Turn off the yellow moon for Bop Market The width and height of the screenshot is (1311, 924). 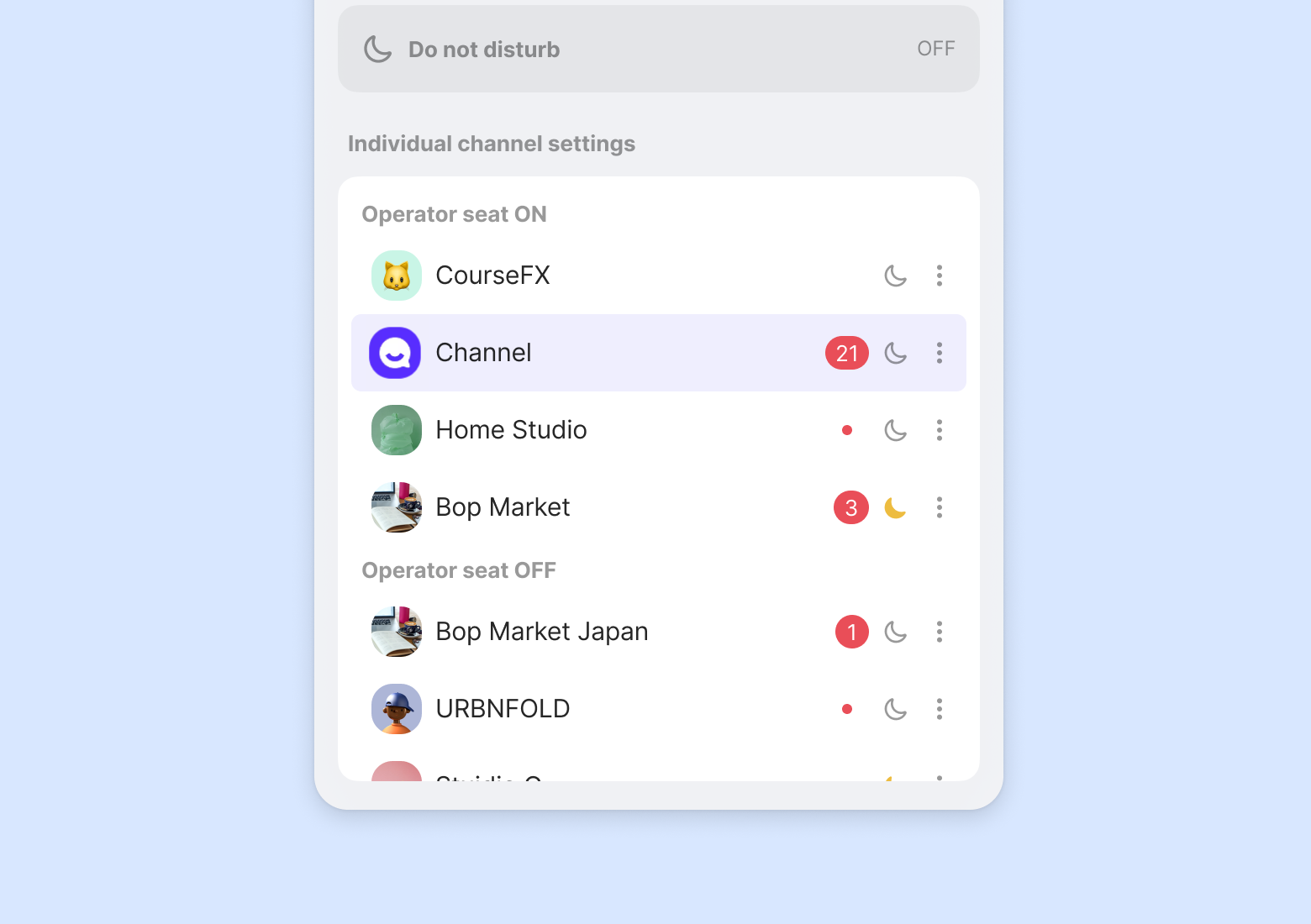coord(895,507)
